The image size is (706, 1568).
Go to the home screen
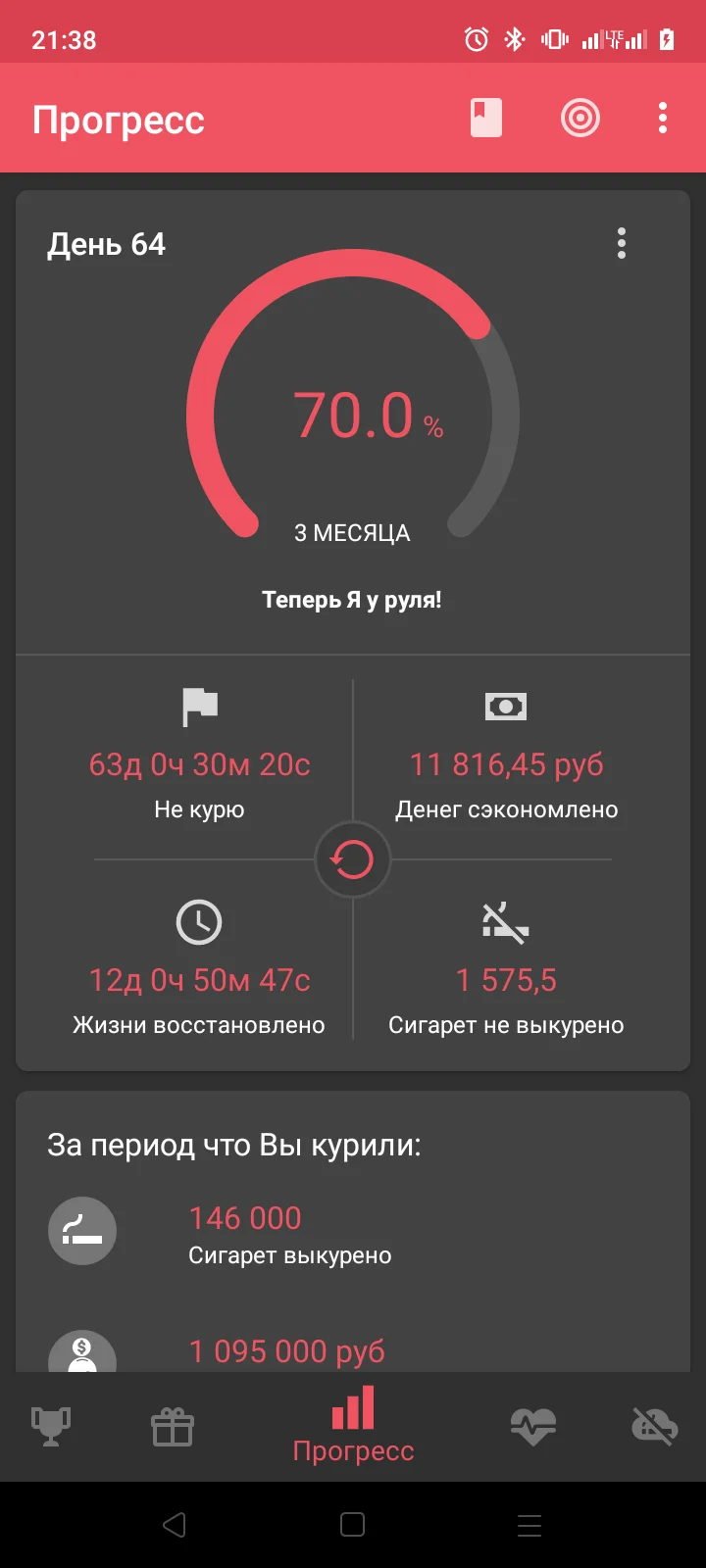coord(353,1525)
